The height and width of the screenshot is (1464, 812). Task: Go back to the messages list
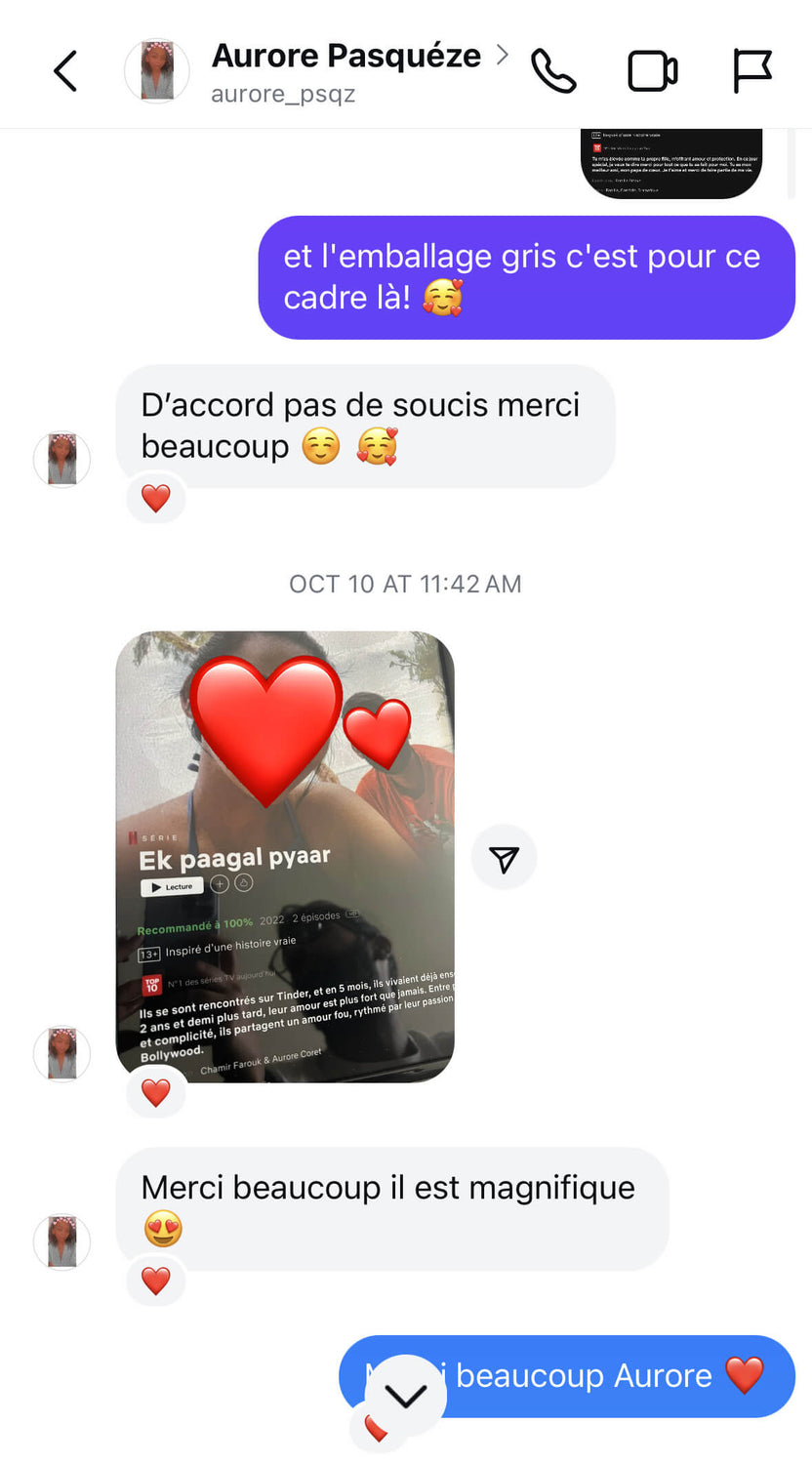[64, 71]
